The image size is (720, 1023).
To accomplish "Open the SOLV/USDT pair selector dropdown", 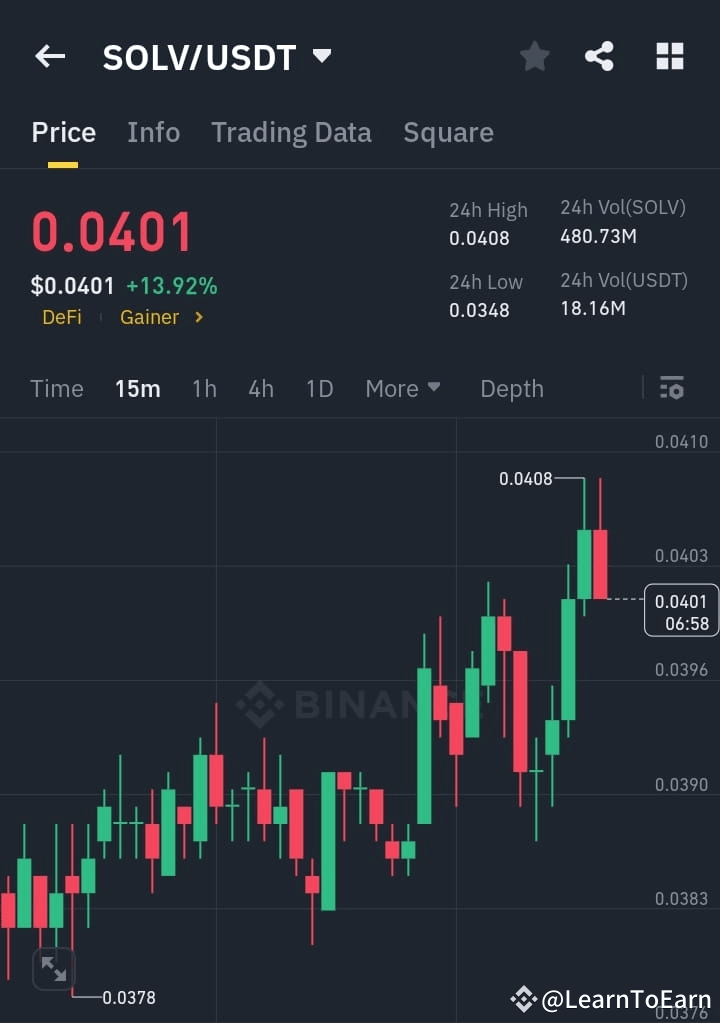I will (321, 57).
